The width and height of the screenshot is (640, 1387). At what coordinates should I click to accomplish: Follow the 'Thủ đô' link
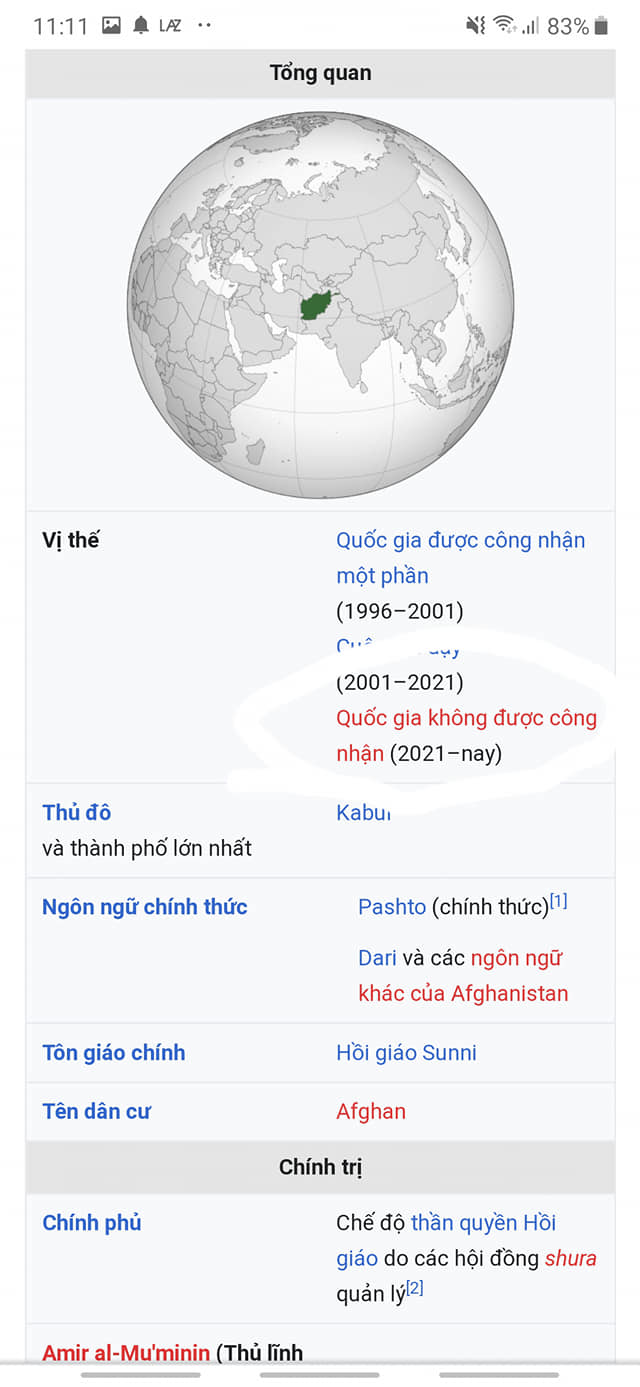pyautogui.click(x=77, y=812)
